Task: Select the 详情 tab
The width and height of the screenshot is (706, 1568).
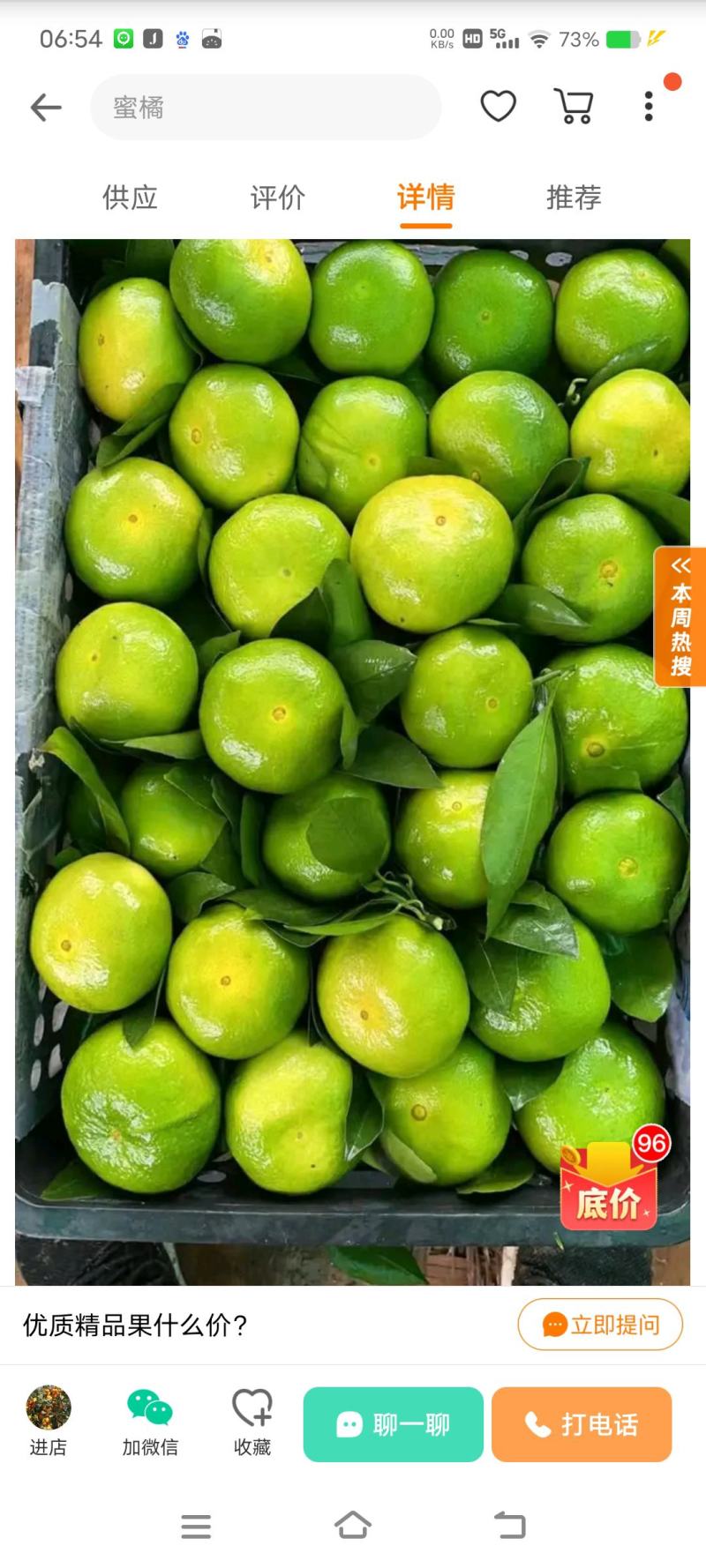Action: (x=426, y=198)
